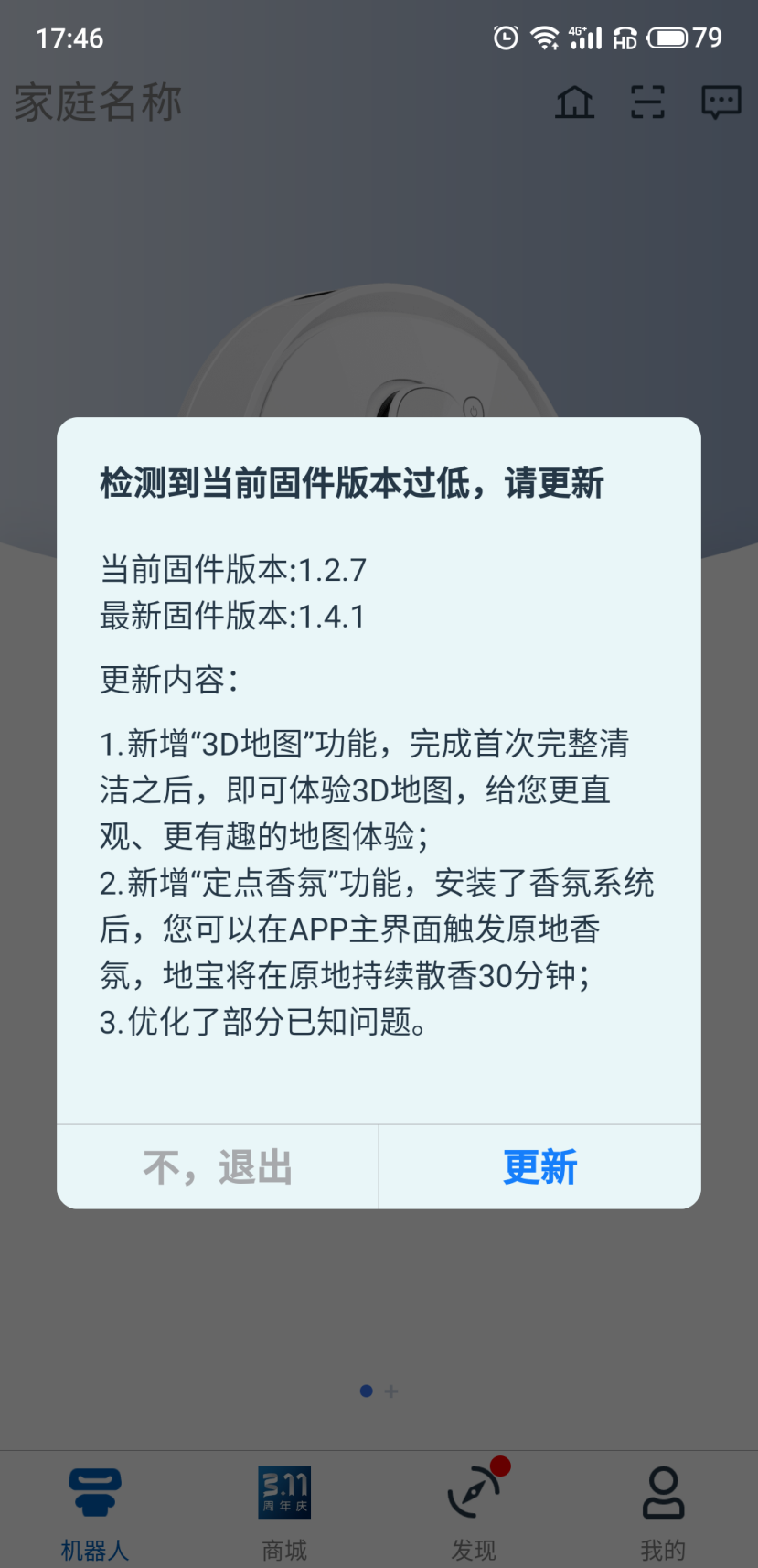Tap 更新 to update the firmware
Viewport: 758px width, 1568px height.
(539, 1167)
